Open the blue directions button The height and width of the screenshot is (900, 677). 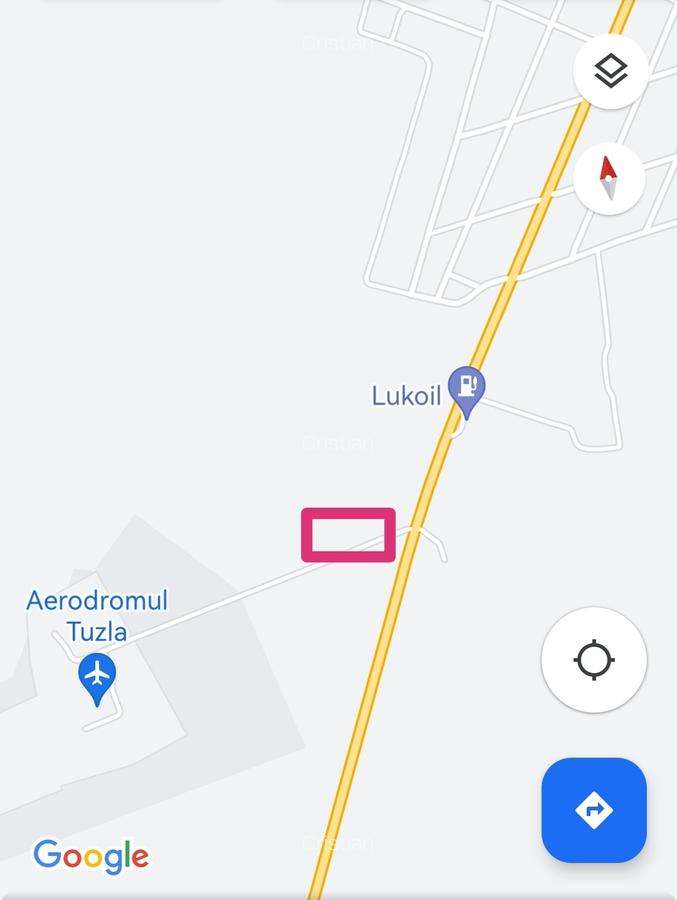pos(593,809)
